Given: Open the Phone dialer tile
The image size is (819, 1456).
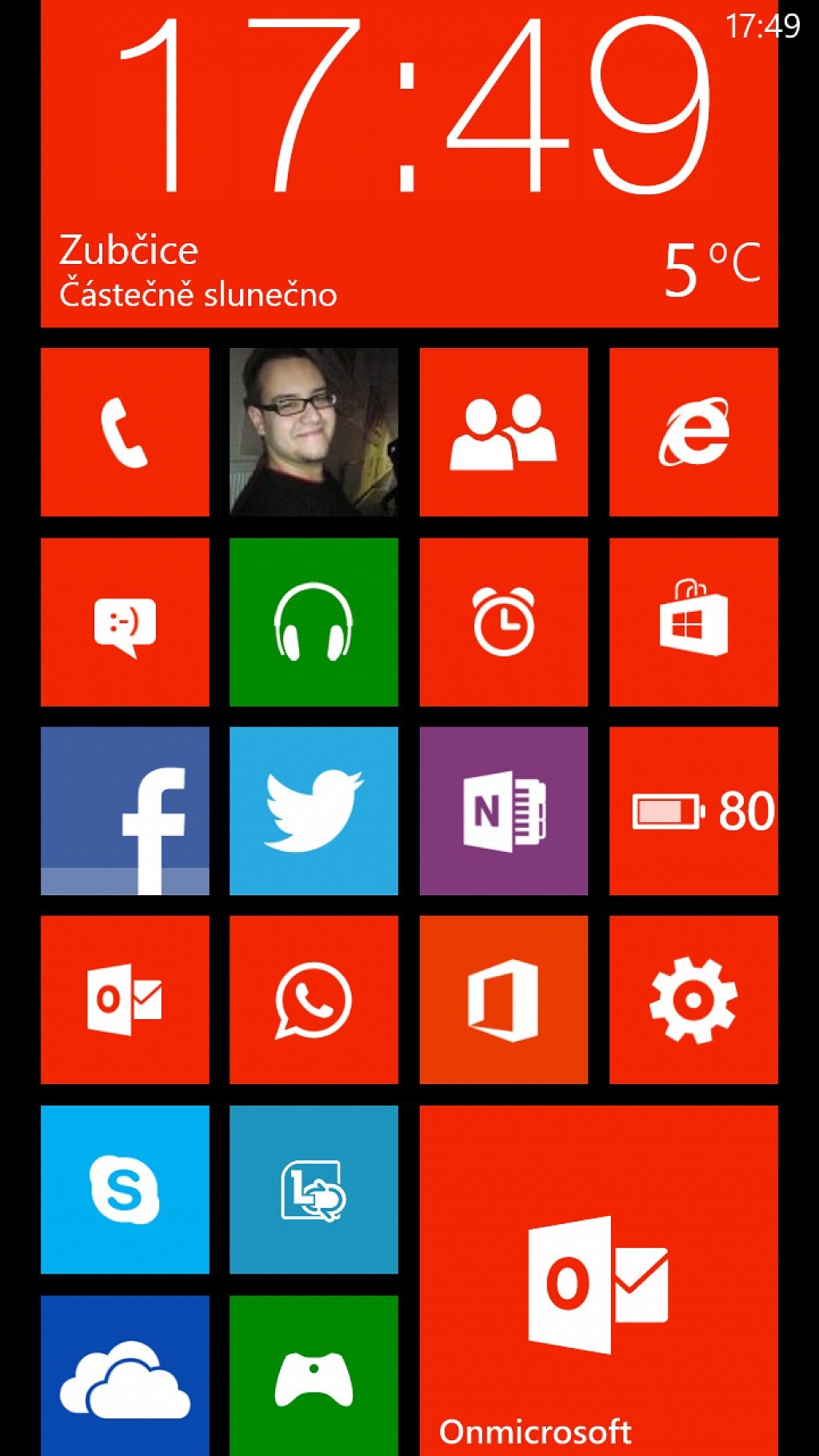Looking at the screenshot, I should (125, 432).
